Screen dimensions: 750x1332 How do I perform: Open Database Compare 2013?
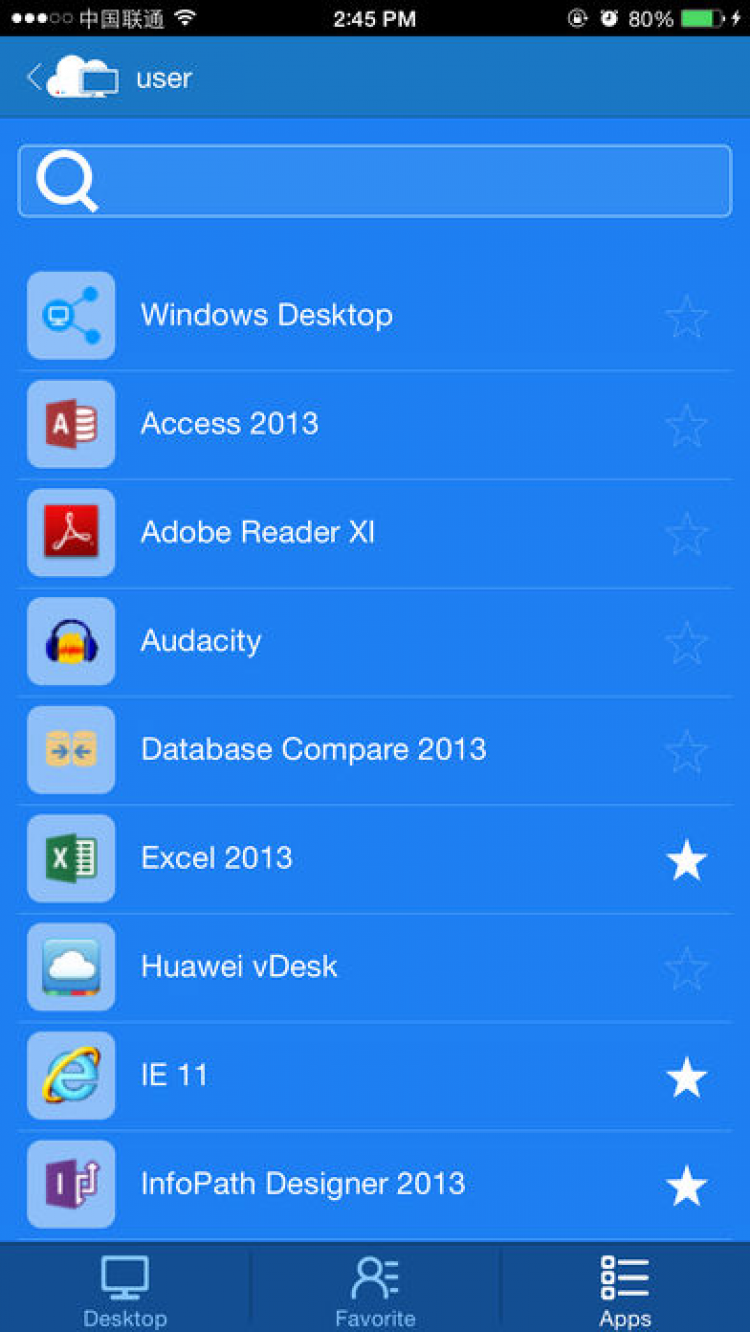[x=313, y=750]
